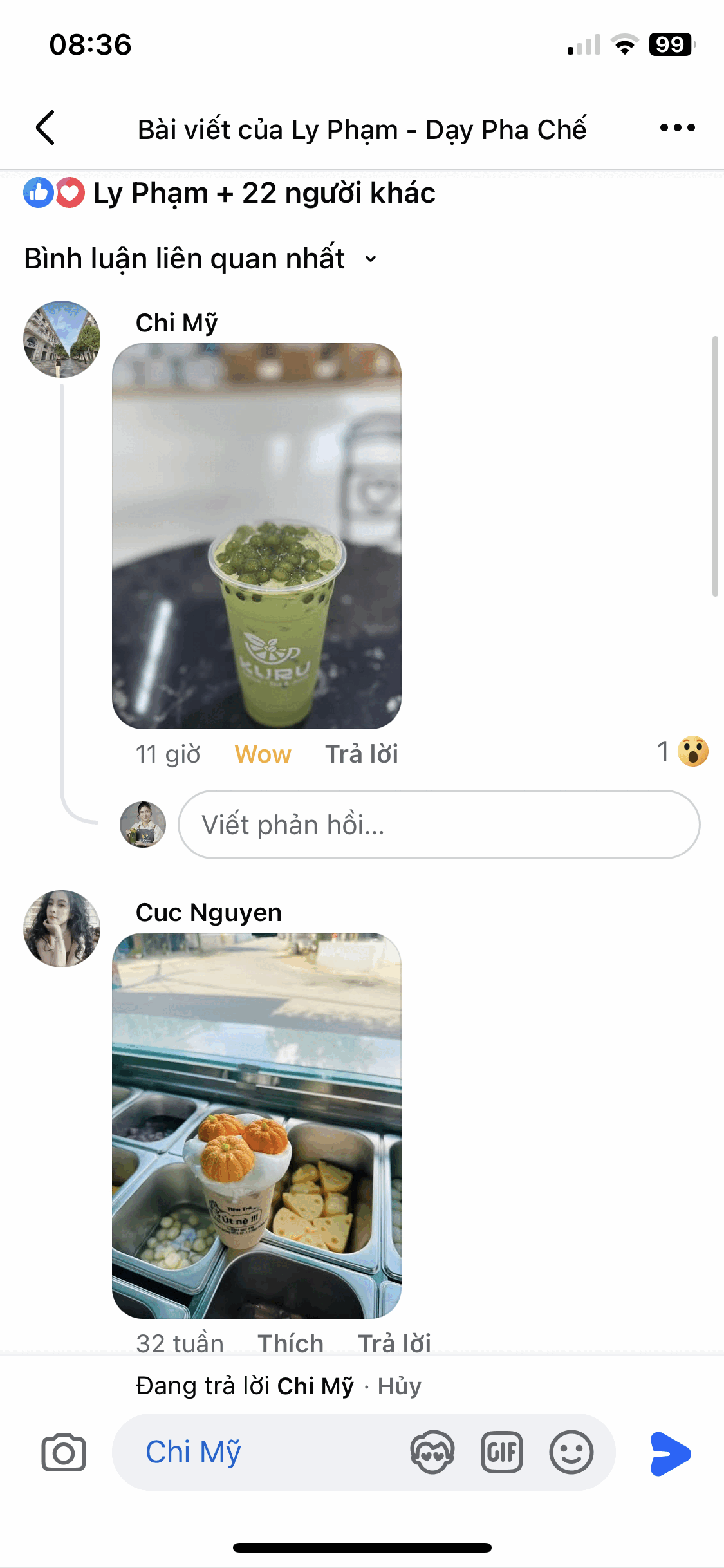
Task: Open Cuc Nguyen's profile name
Action: 209,912
